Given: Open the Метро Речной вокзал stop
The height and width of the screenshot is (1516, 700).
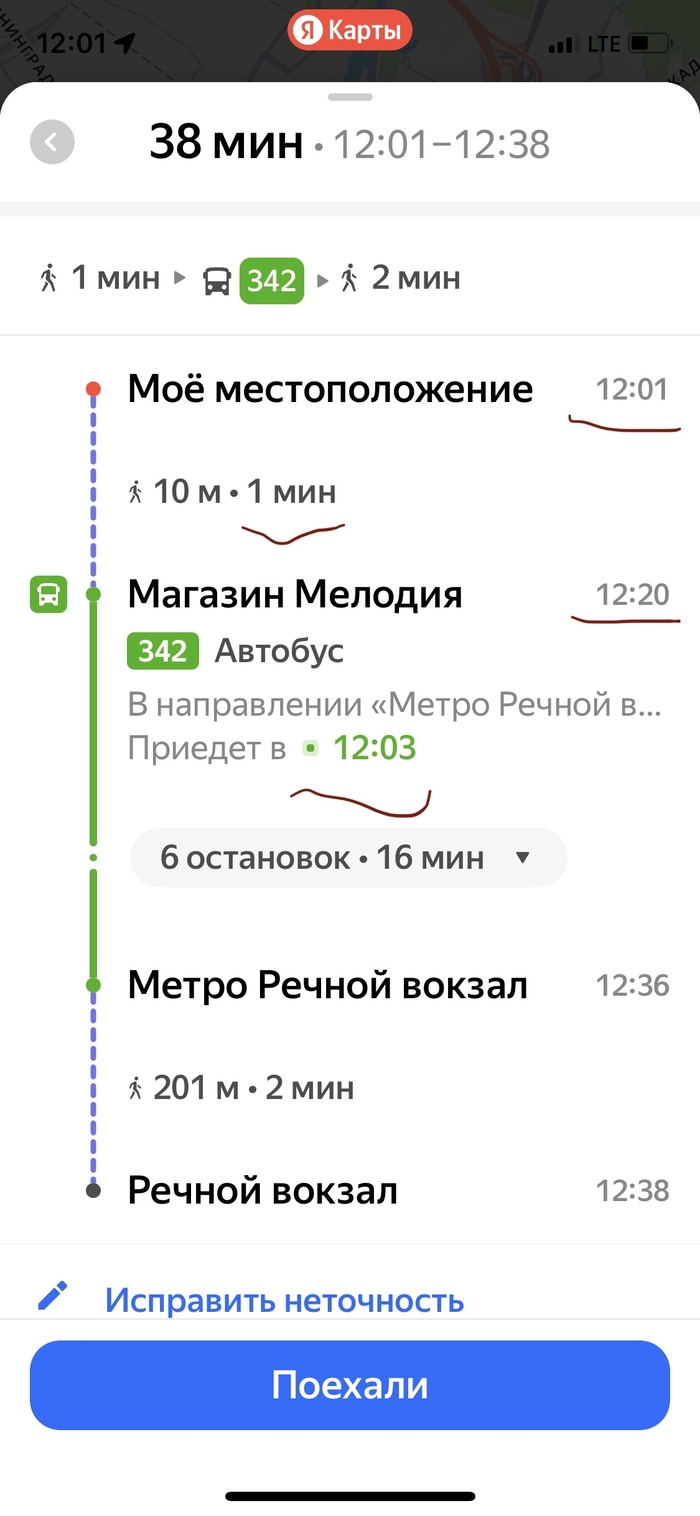Looking at the screenshot, I should pyautogui.click(x=327, y=986).
